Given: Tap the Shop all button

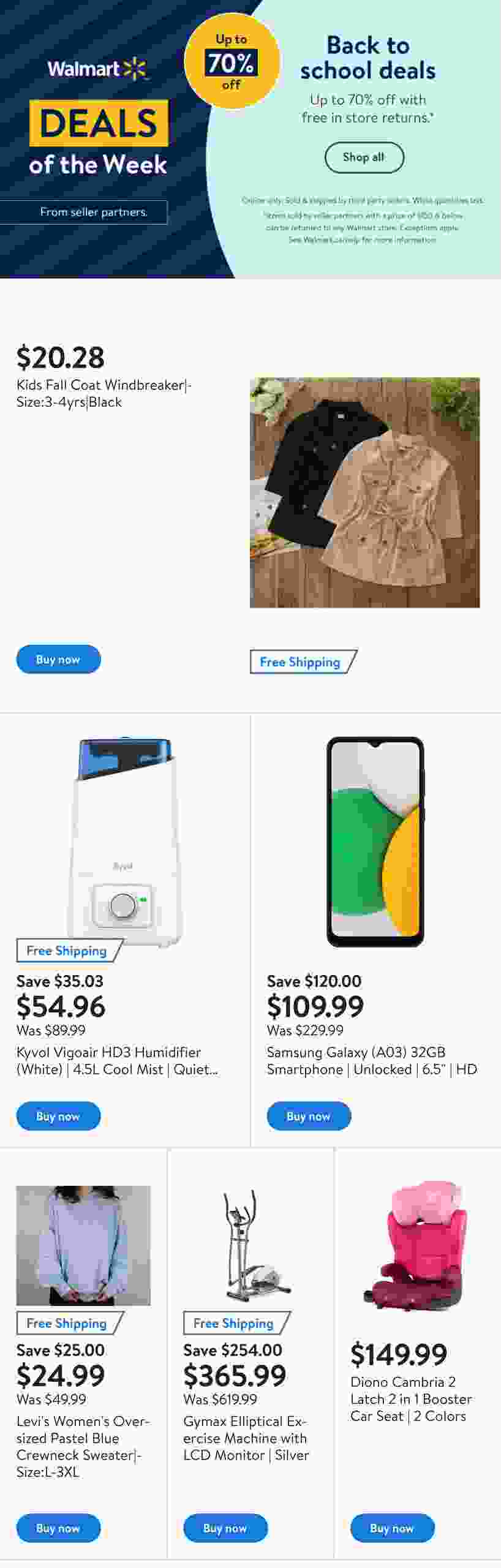Looking at the screenshot, I should pyautogui.click(x=364, y=157).
